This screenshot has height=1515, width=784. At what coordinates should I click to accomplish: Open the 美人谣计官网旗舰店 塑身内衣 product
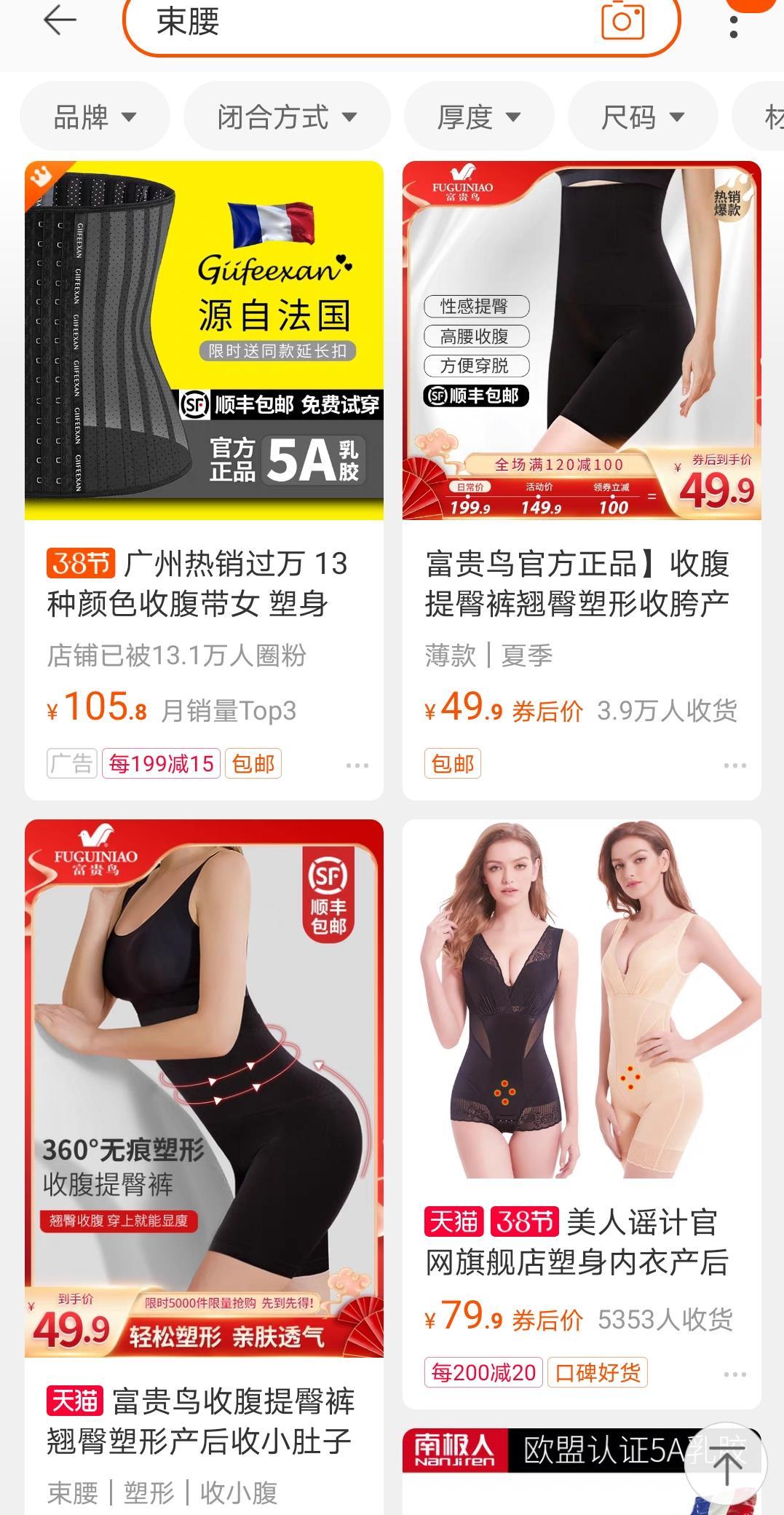[x=582, y=1114]
